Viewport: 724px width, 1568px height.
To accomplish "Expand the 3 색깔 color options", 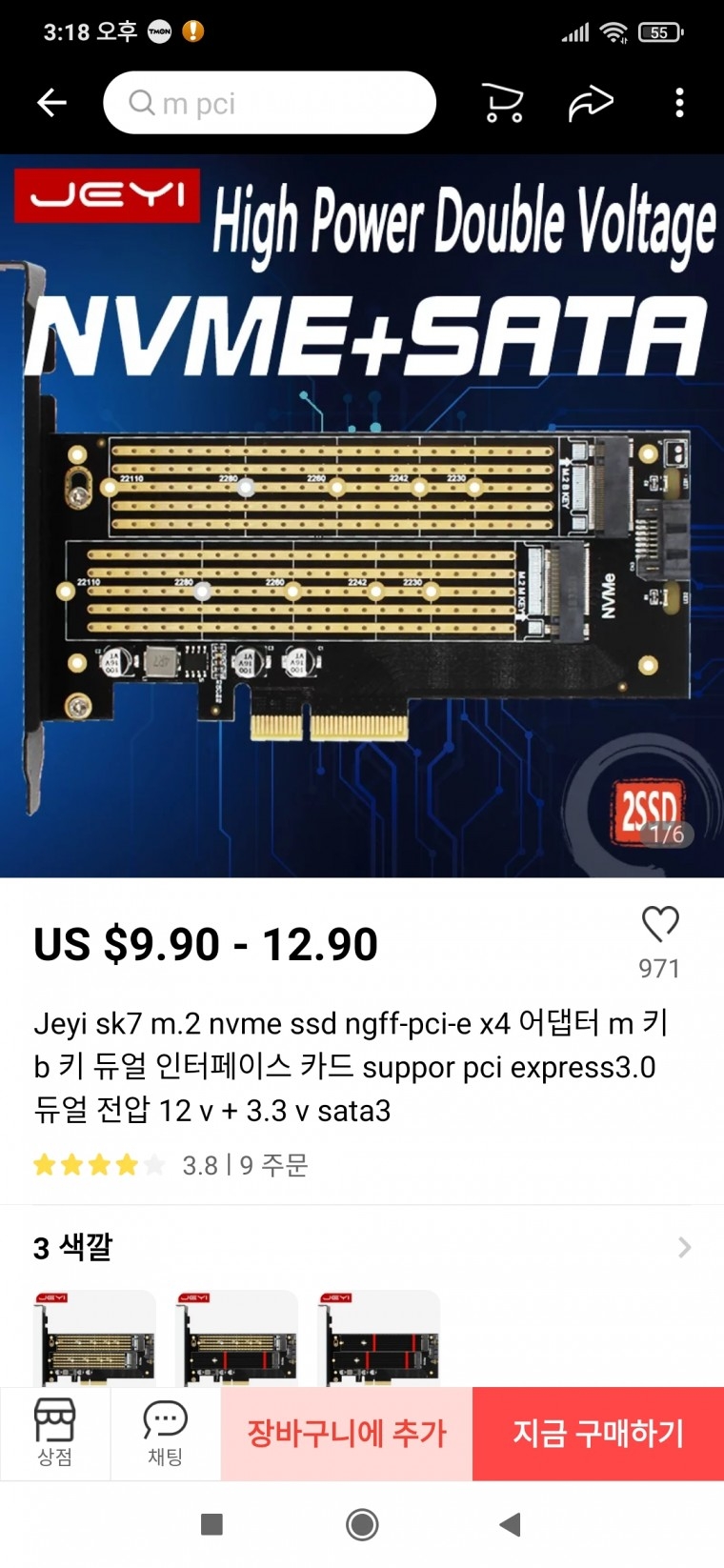I will tap(683, 1247).
